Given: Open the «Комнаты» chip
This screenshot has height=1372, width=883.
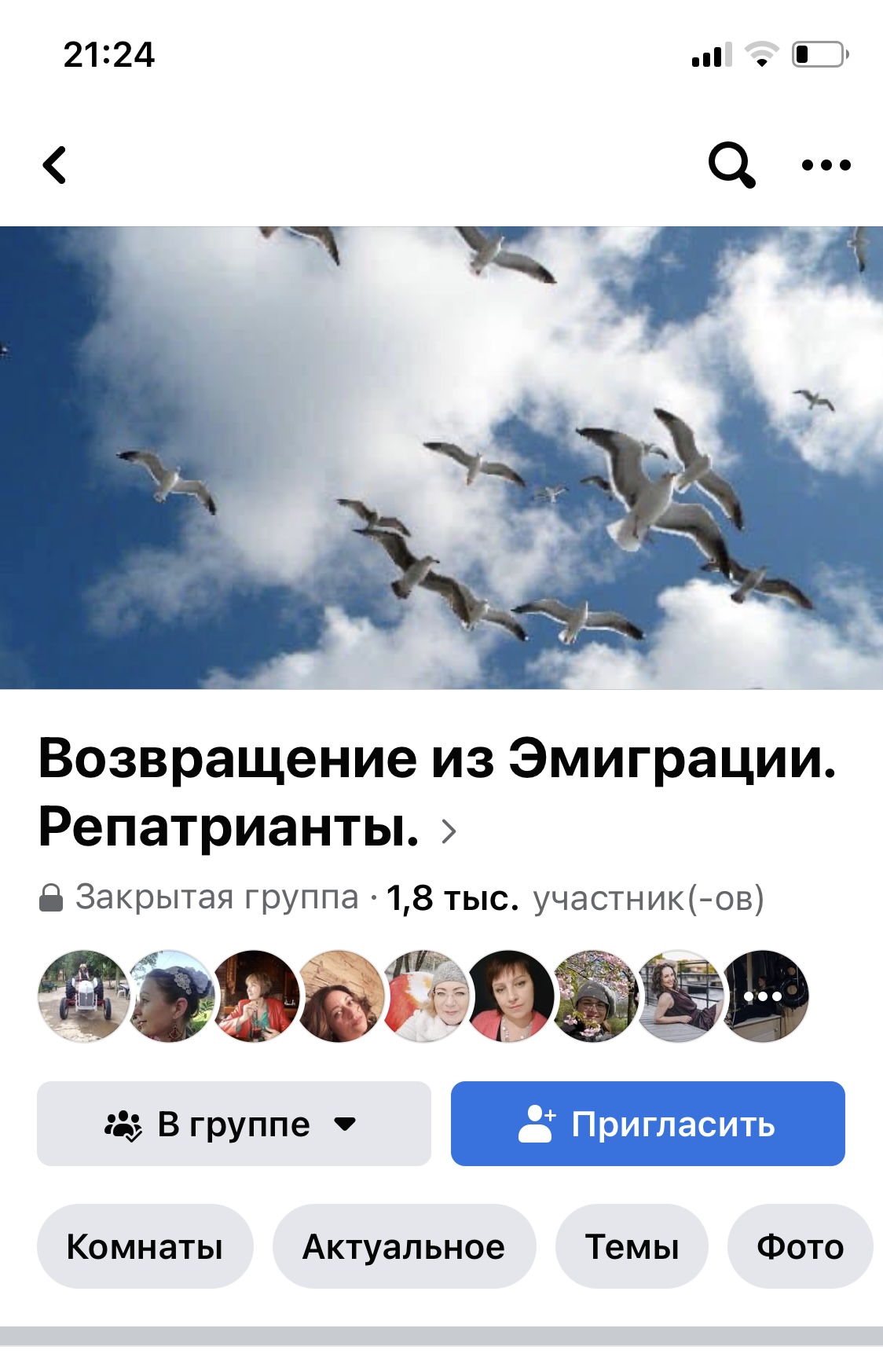Looking at the screenshot, I should pos(145,1246).
